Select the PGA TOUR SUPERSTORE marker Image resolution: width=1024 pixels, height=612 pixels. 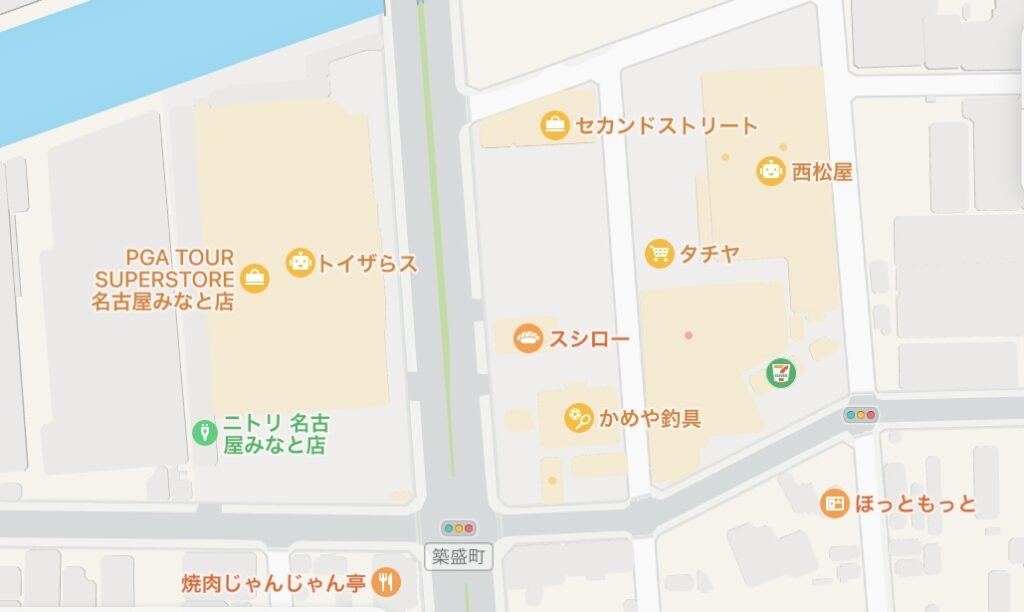pyautogui.click(x=255, y=278)
